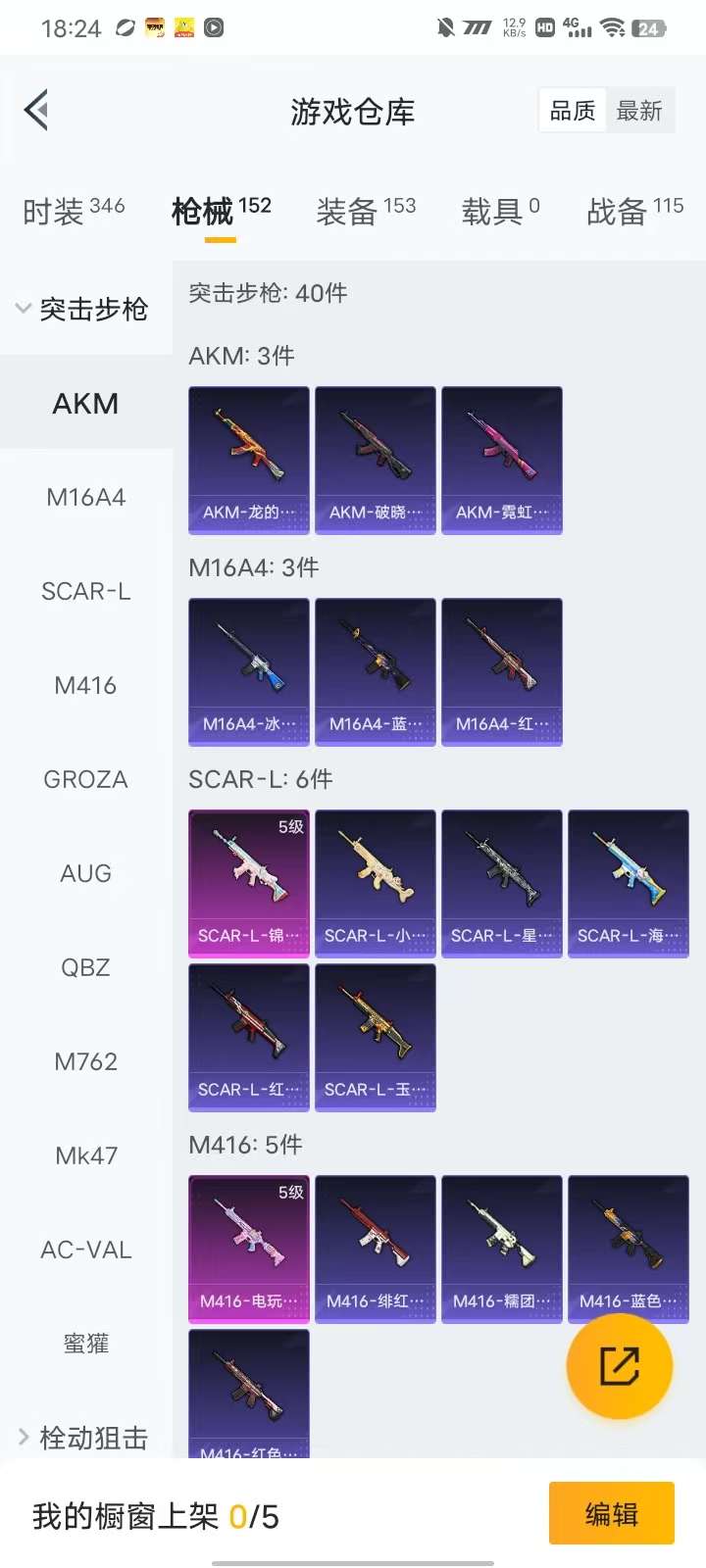The height and width of the screenshot is (1568, 706).
Task: Choose AC-VAL from the sidebar
Action: (86, 1249)
